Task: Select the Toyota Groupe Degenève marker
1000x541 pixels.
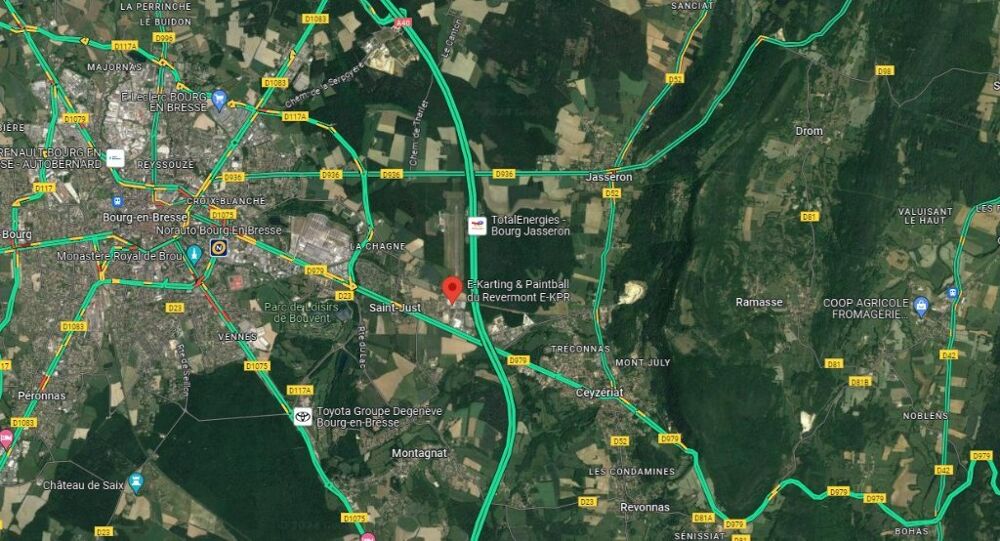Action: (x=302, y=417)
